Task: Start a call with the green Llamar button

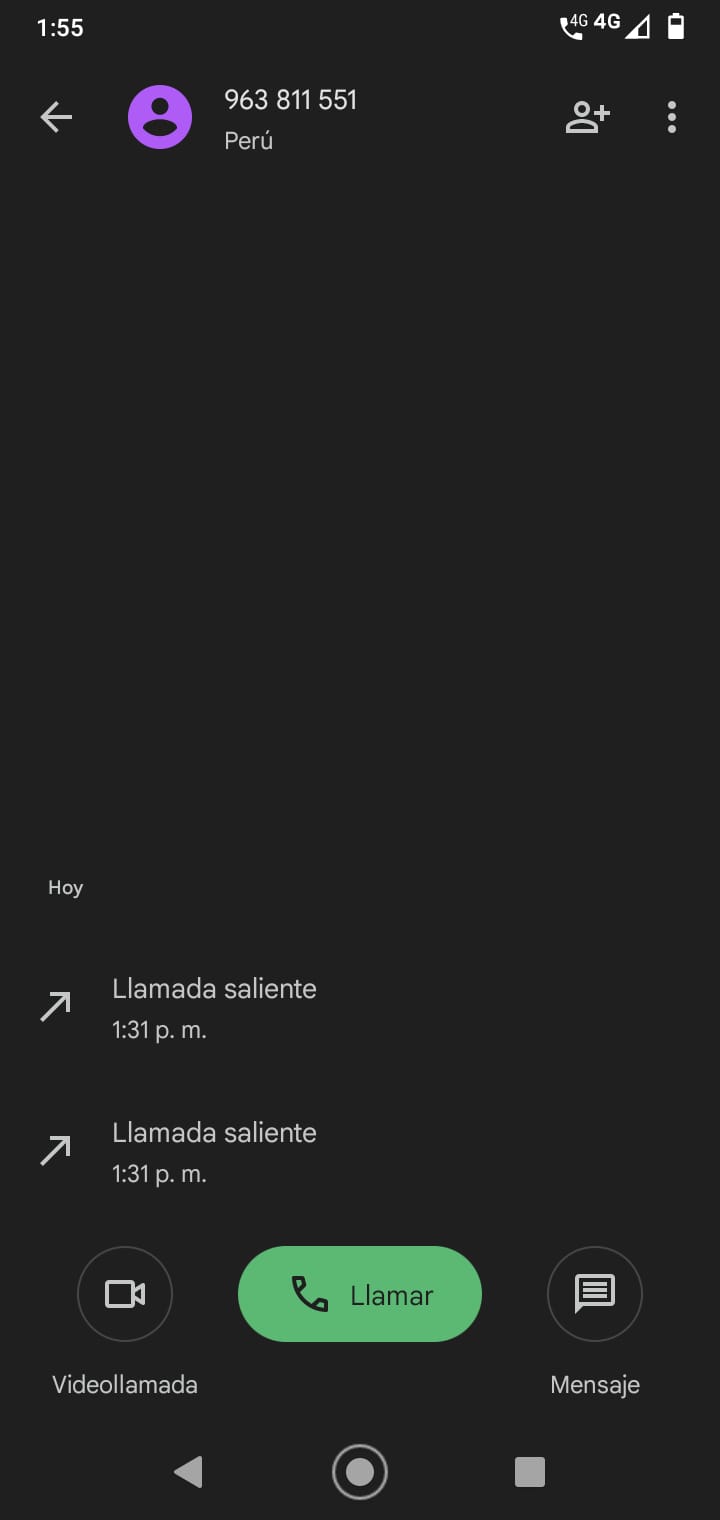Action: (x=360, y=1294)
